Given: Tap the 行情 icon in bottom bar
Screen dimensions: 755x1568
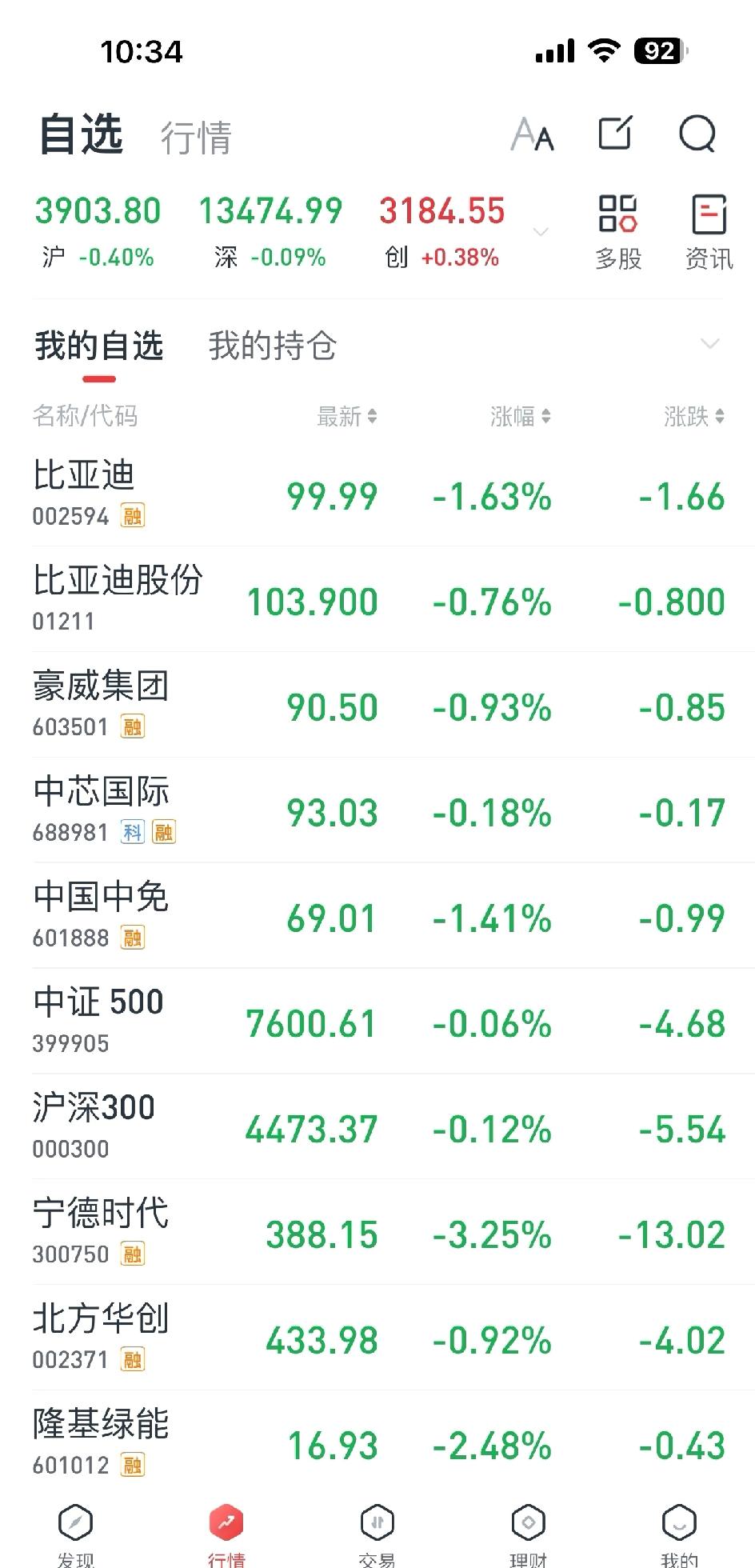Looking at the screenshot, I should click(226, 1522).
